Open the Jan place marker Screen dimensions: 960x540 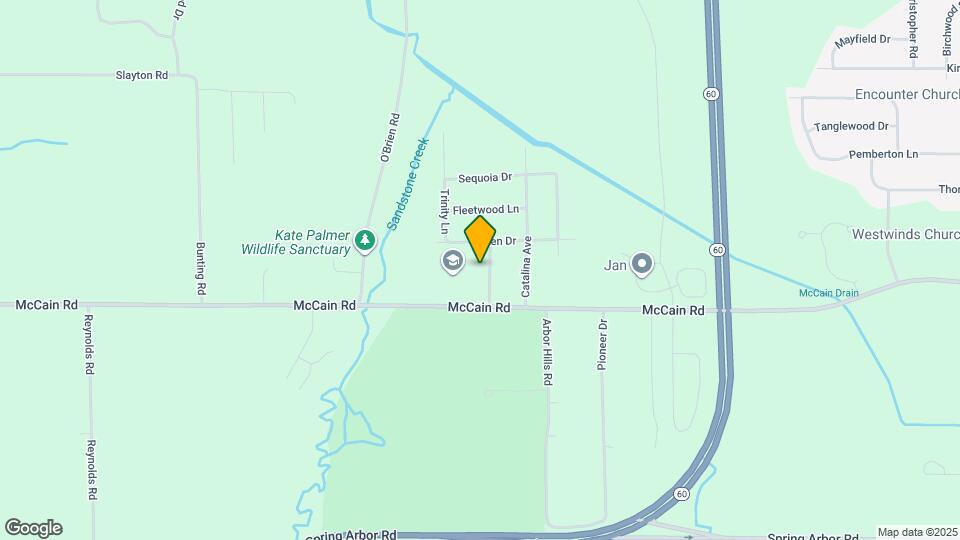click(642, 265)
